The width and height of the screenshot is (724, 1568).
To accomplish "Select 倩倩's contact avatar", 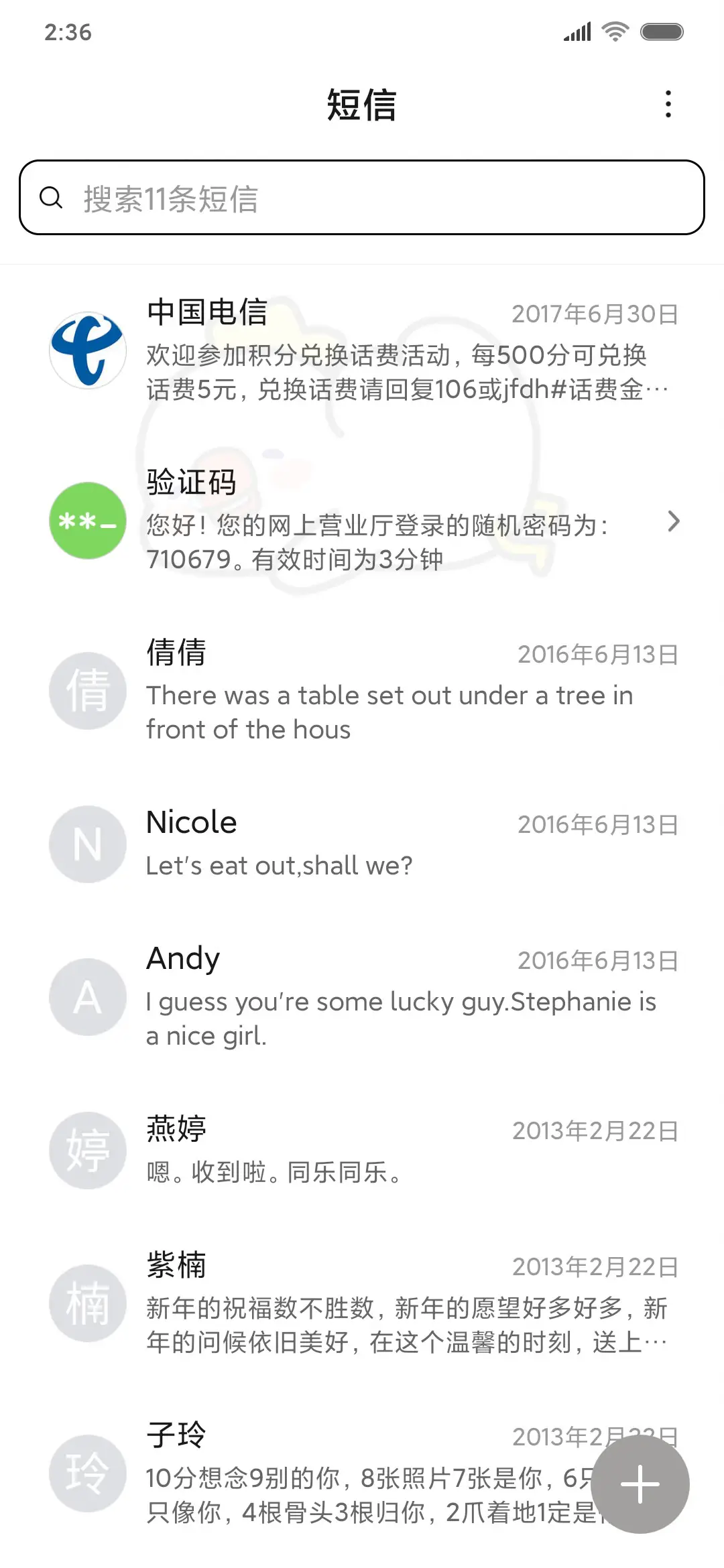I will point(86,691).
